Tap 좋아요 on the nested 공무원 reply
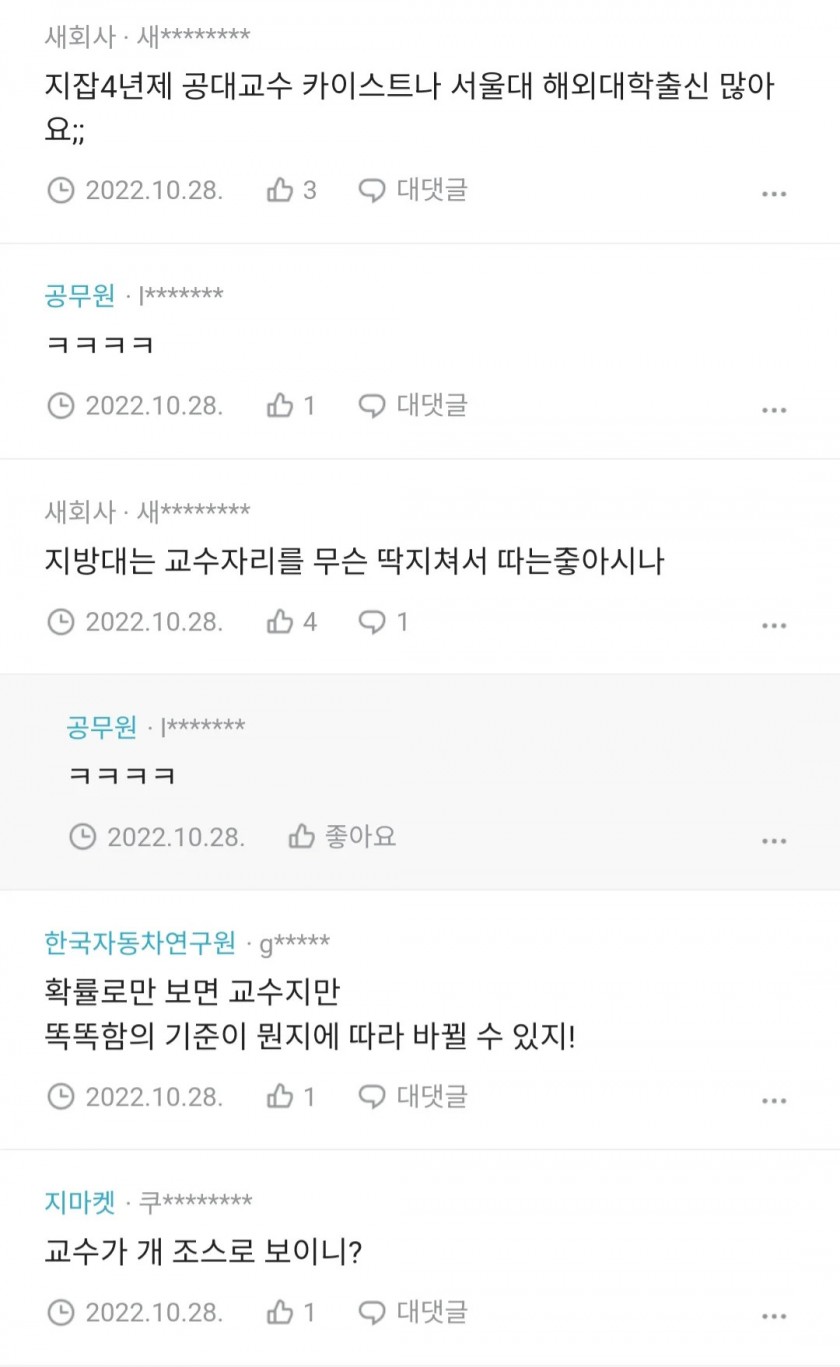Image resolution: width=840 pixels, height=1367 pixels. click(342, 836)
